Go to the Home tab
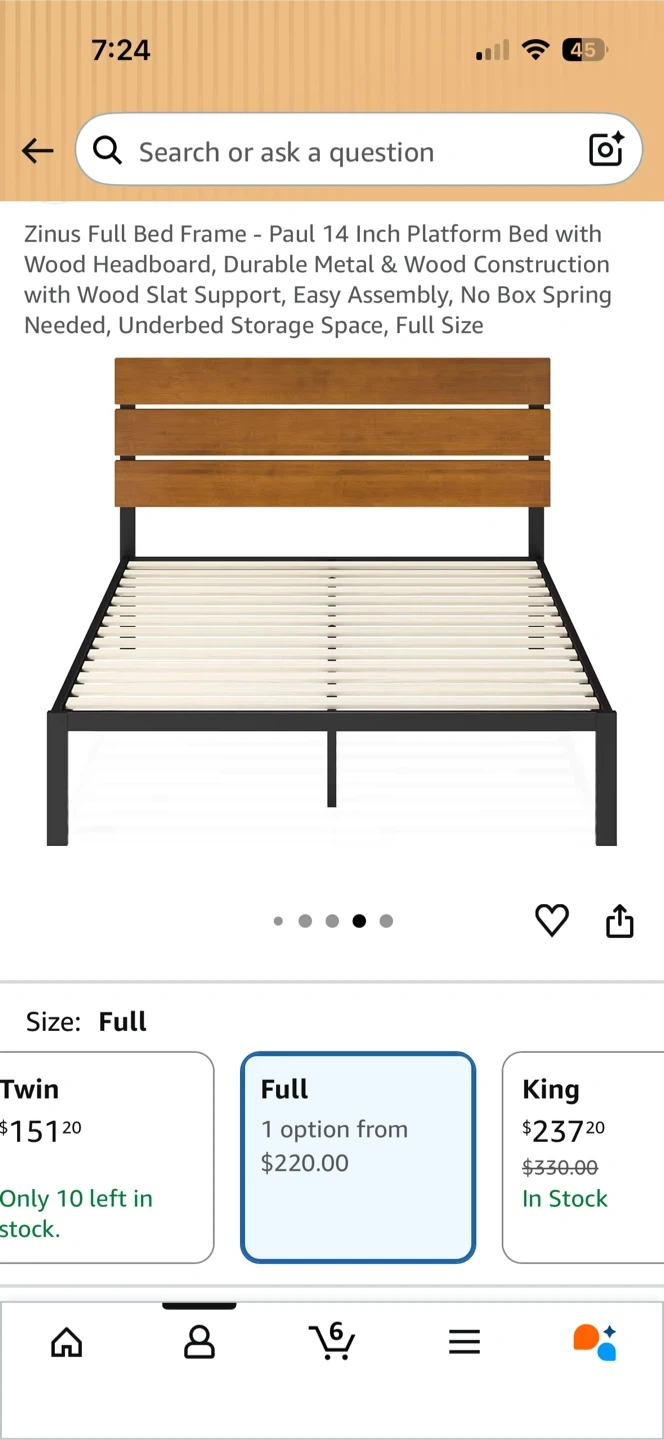Viewport: 664px width, 1440px height. pos(67,1342)
